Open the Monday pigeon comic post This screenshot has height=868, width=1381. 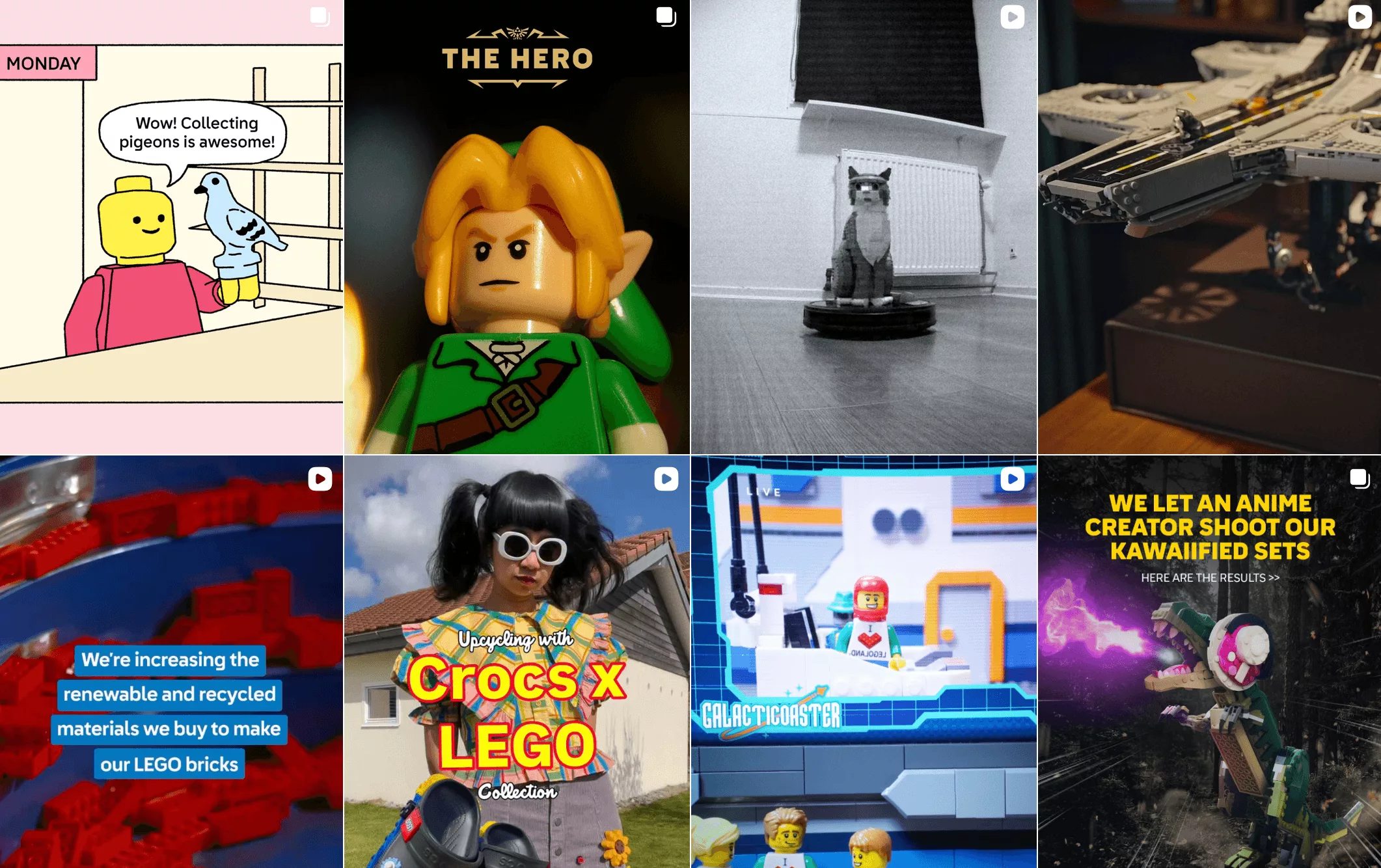pos(171,226)
